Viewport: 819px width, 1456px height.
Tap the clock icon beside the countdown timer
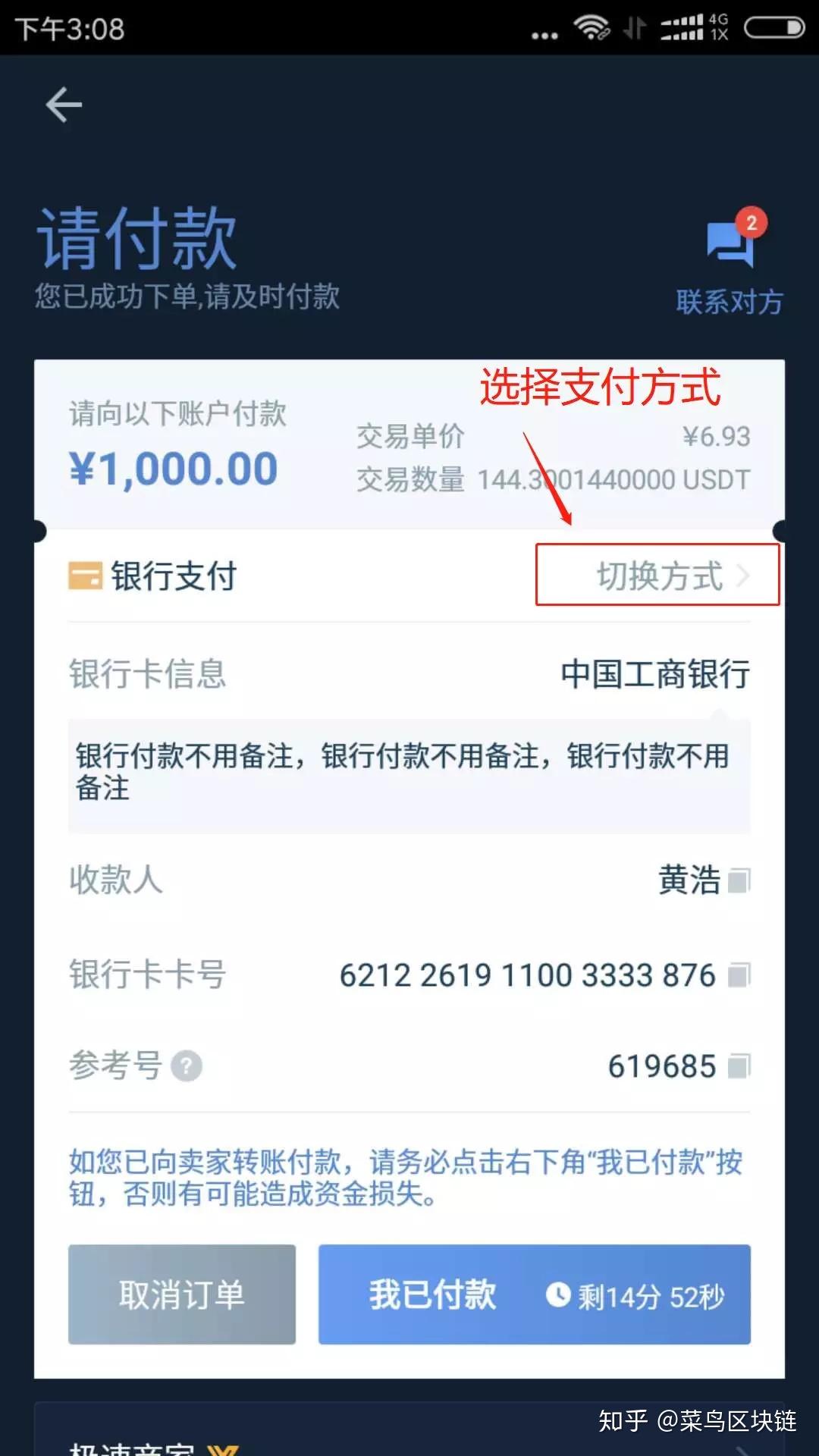point(559,1296)
